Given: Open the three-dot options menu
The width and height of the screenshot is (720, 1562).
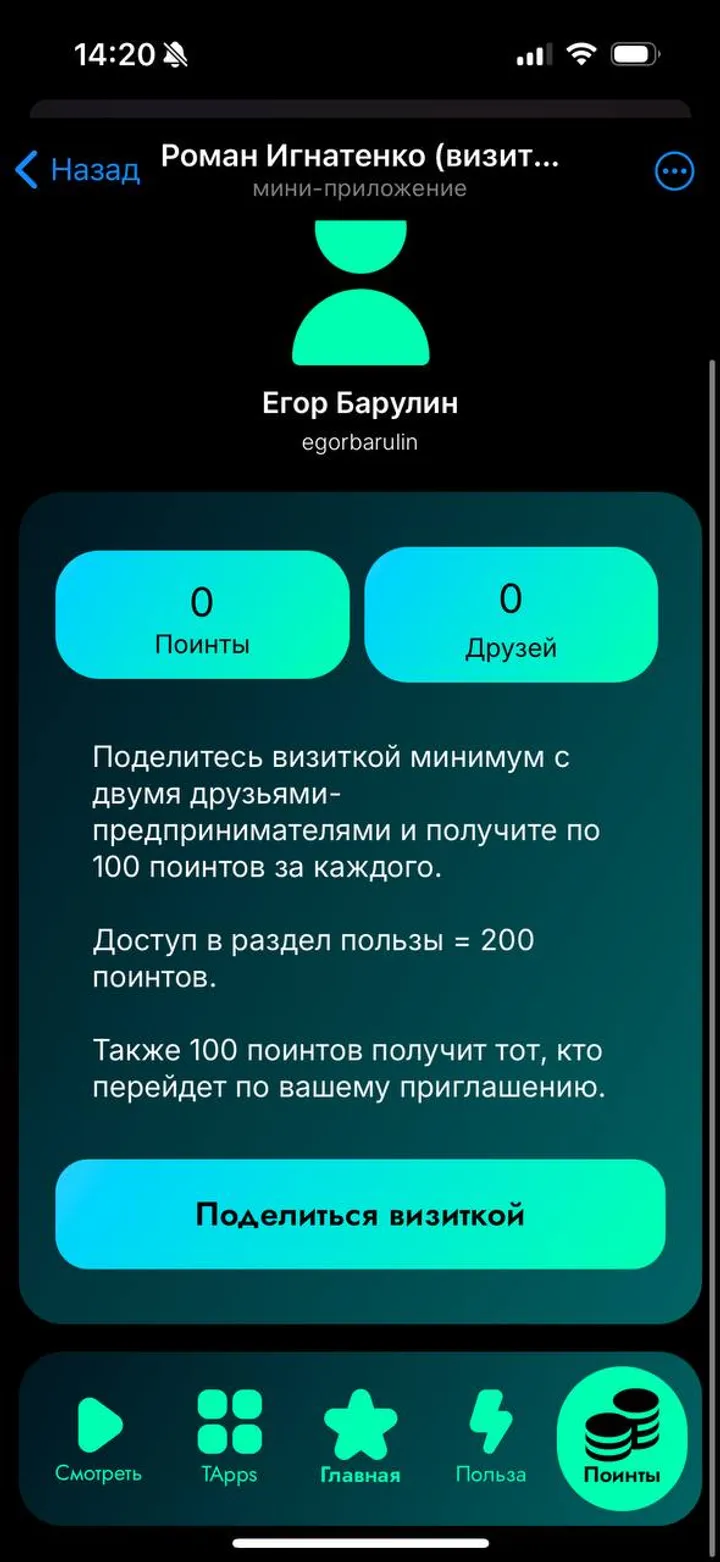Looking at the screenshot, I should [673, 170].
